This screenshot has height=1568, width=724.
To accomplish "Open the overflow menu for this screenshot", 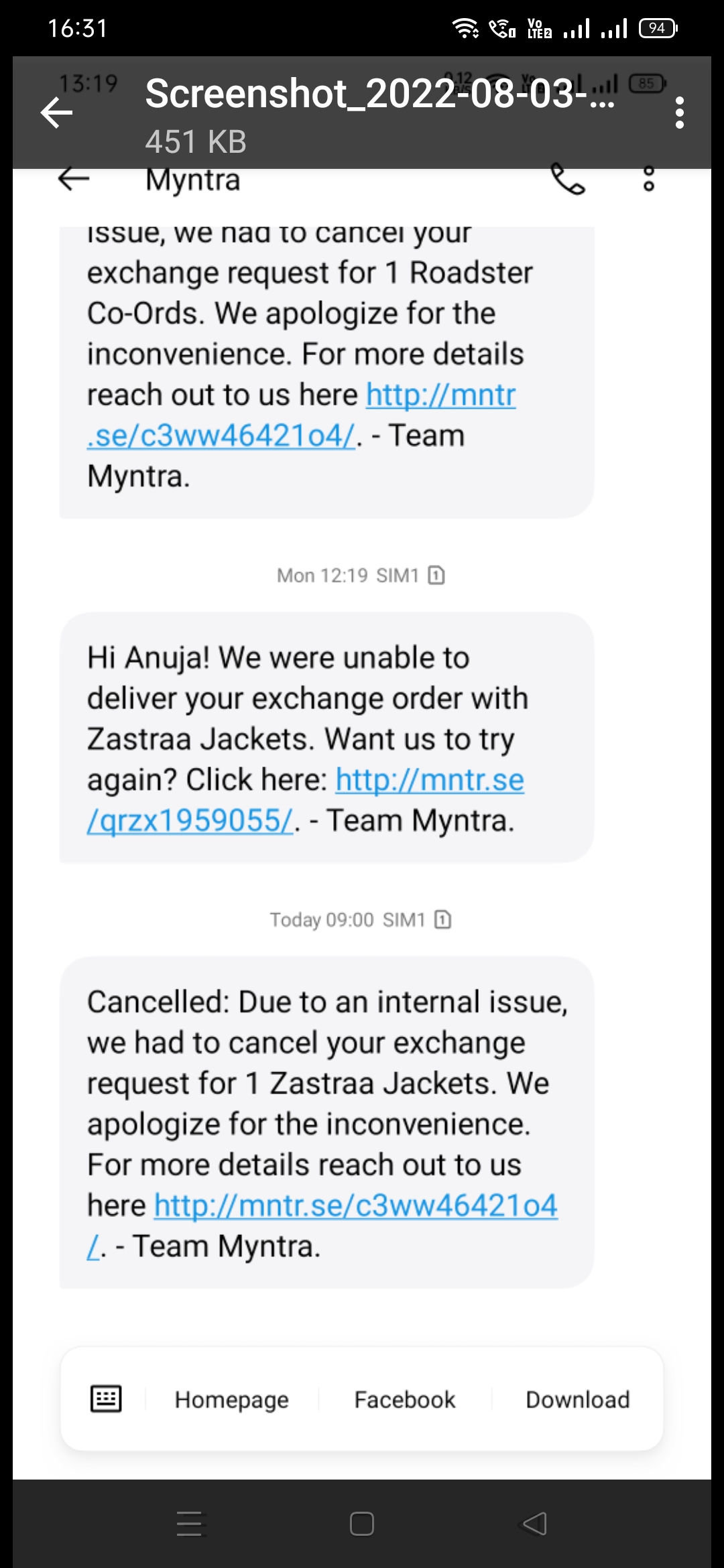I will 679,113.
